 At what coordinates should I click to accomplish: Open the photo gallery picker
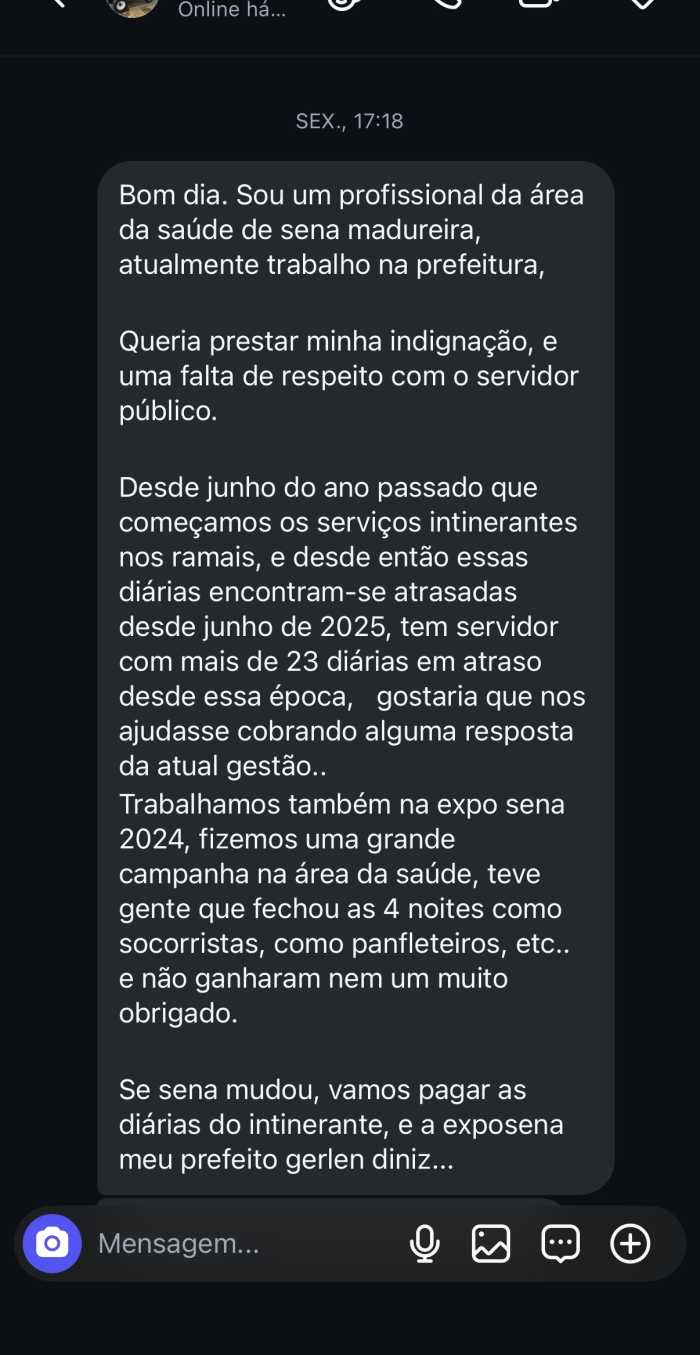491,1243
